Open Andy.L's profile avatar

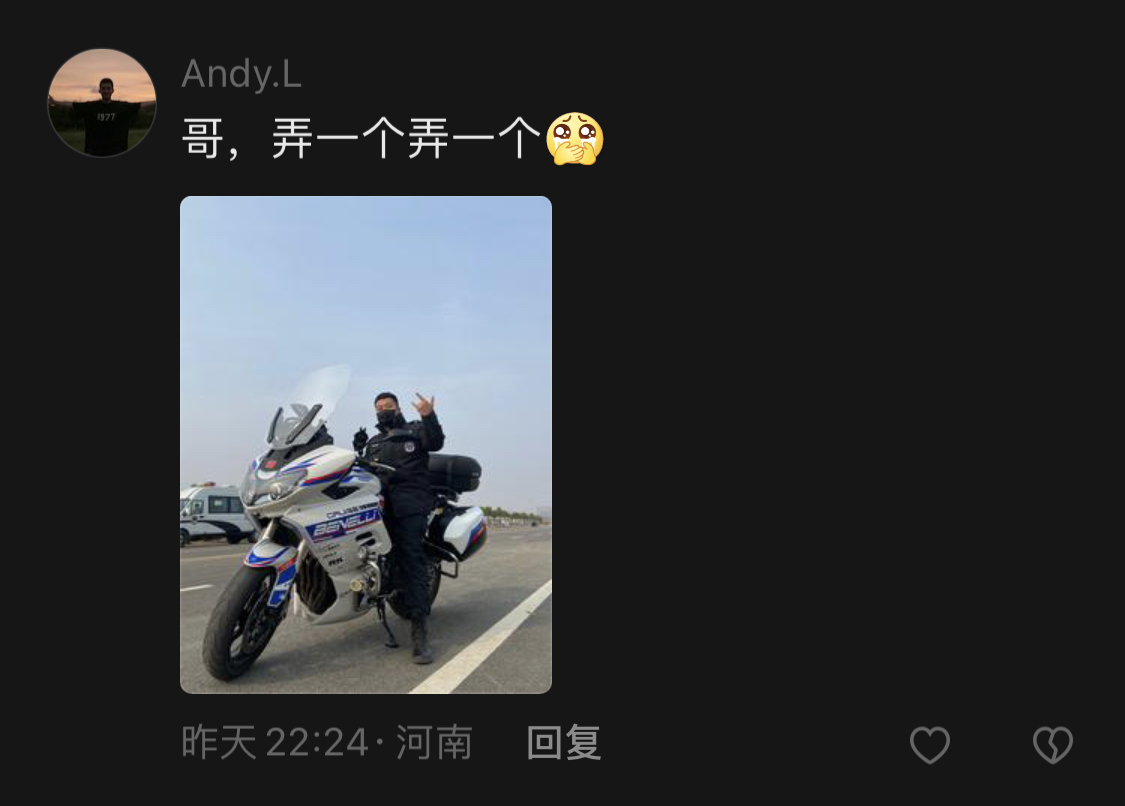(x=102, y=102)
